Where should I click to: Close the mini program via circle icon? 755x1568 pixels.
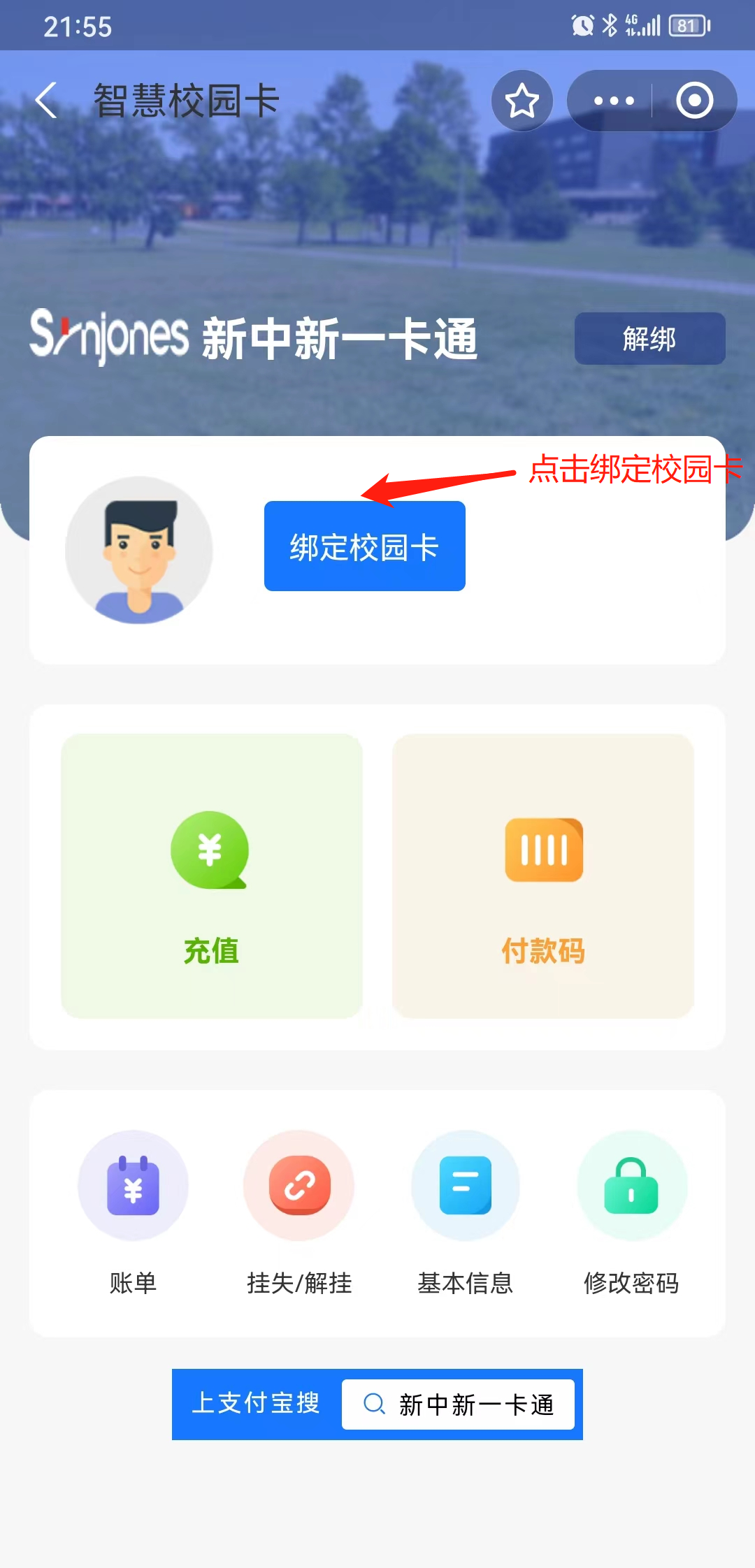pyautogui.click(x=694, y=101)
